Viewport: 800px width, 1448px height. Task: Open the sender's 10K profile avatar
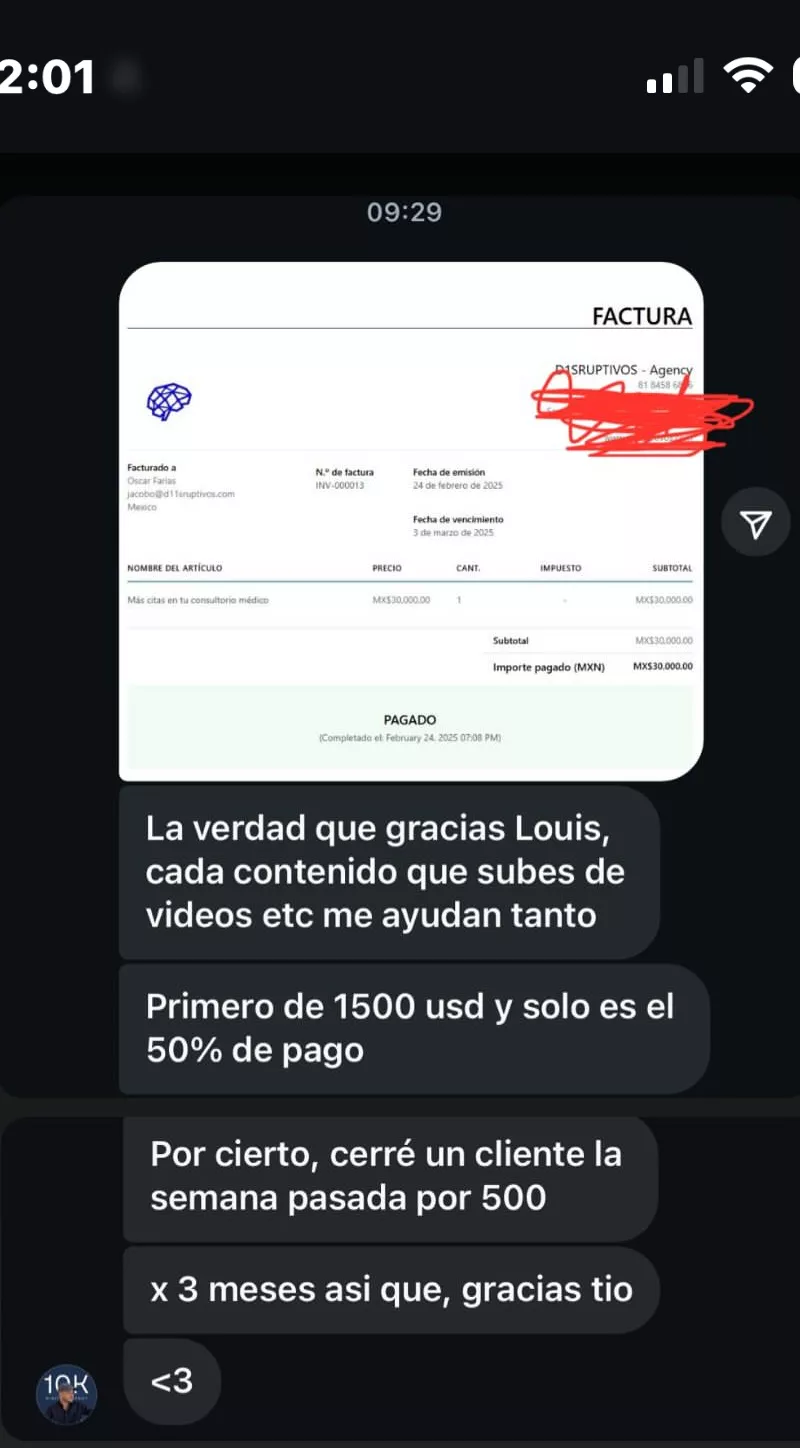(x=67, y=1393)
